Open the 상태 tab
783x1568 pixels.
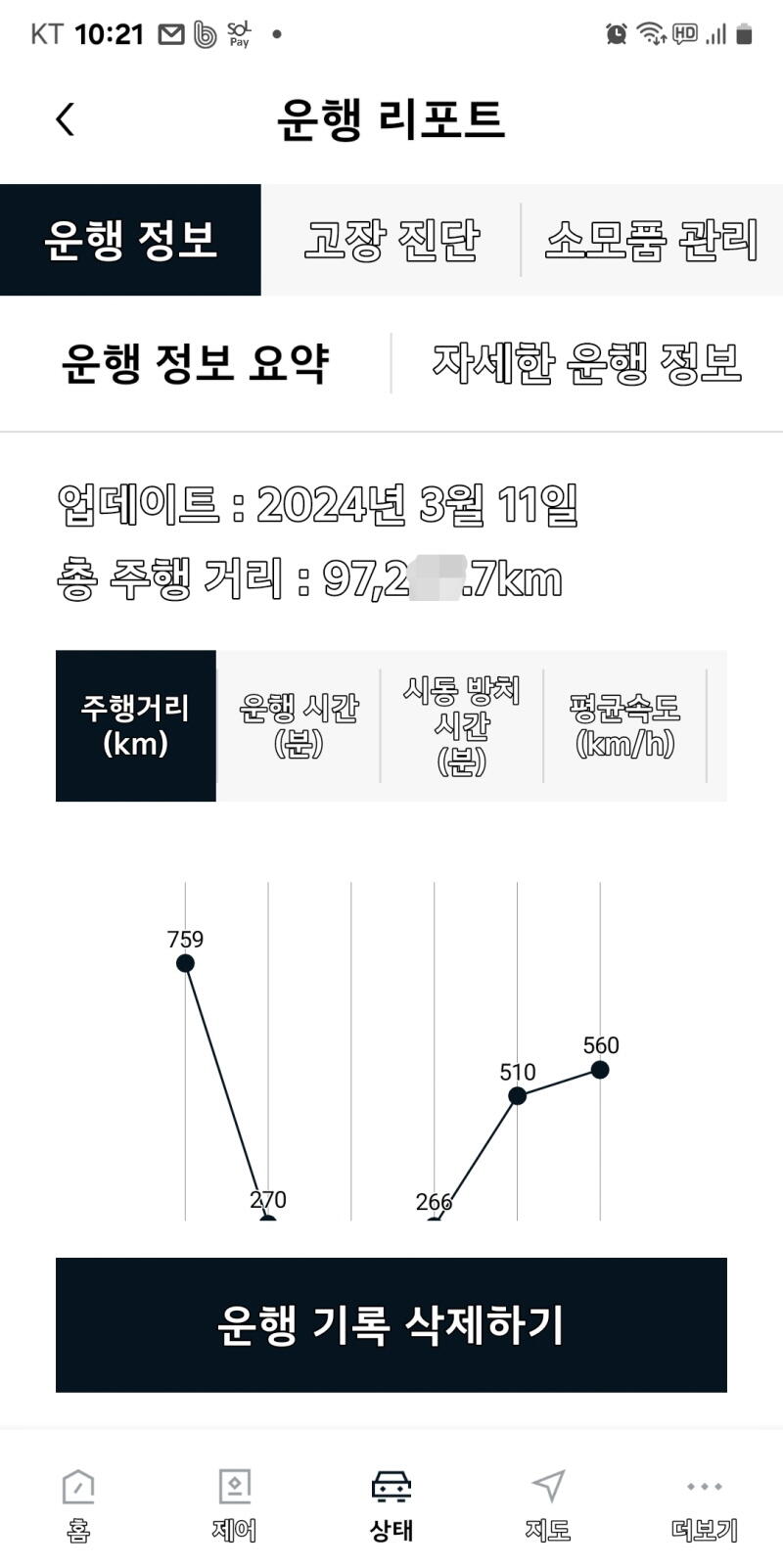(x=391, y=1505)
